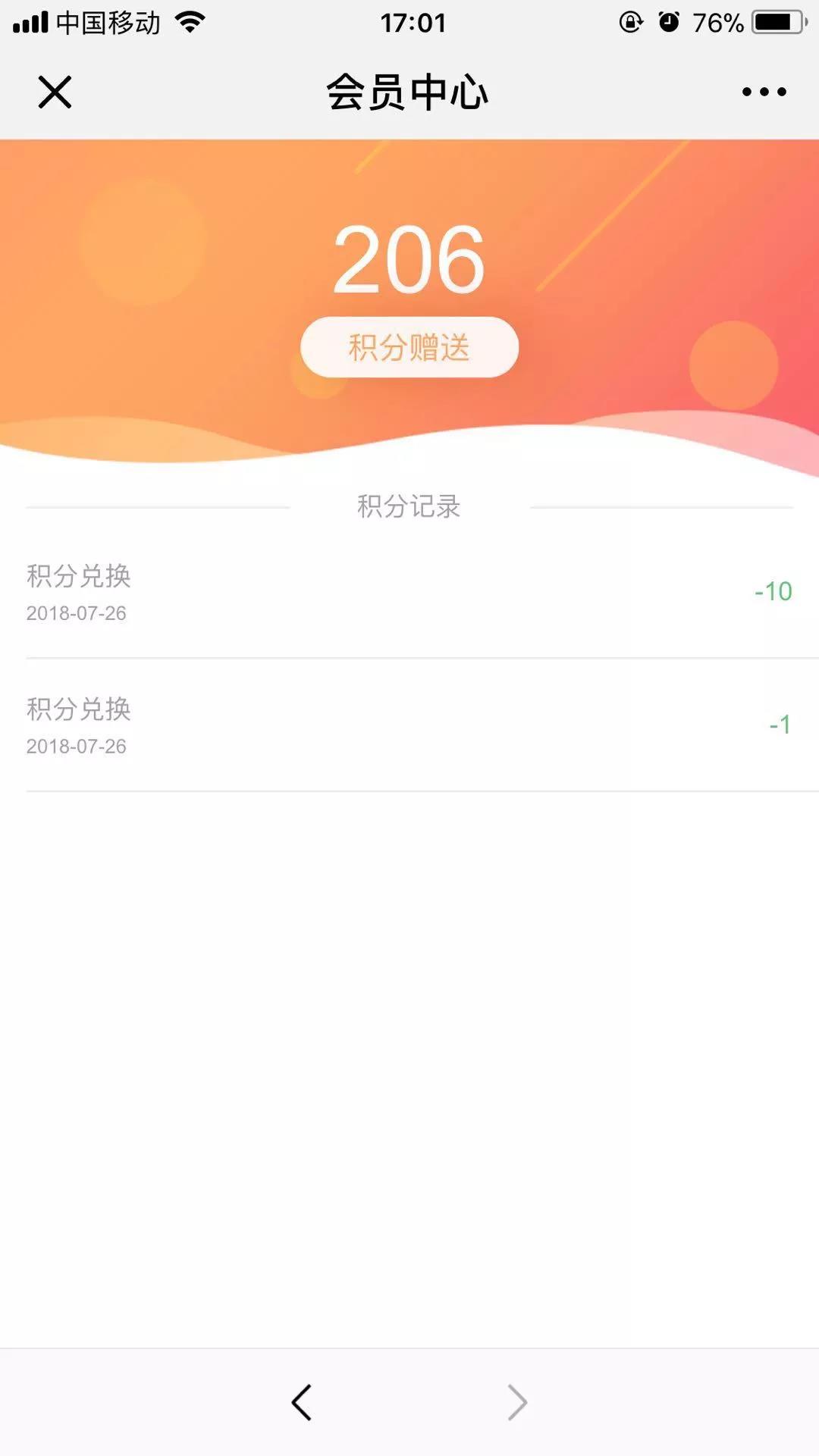Open the three-dot overflow menu
Screen dimensions: 819x1456
click(x=764, y=92)
